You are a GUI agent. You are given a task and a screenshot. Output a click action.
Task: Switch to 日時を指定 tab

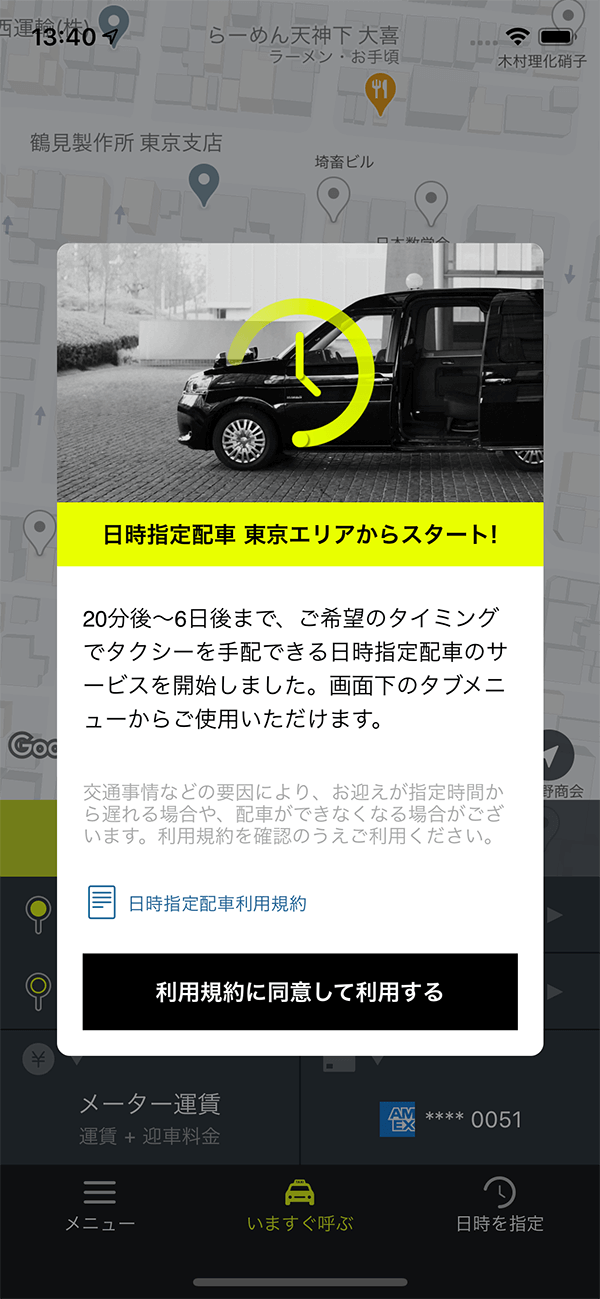[x=499, y=1205]
